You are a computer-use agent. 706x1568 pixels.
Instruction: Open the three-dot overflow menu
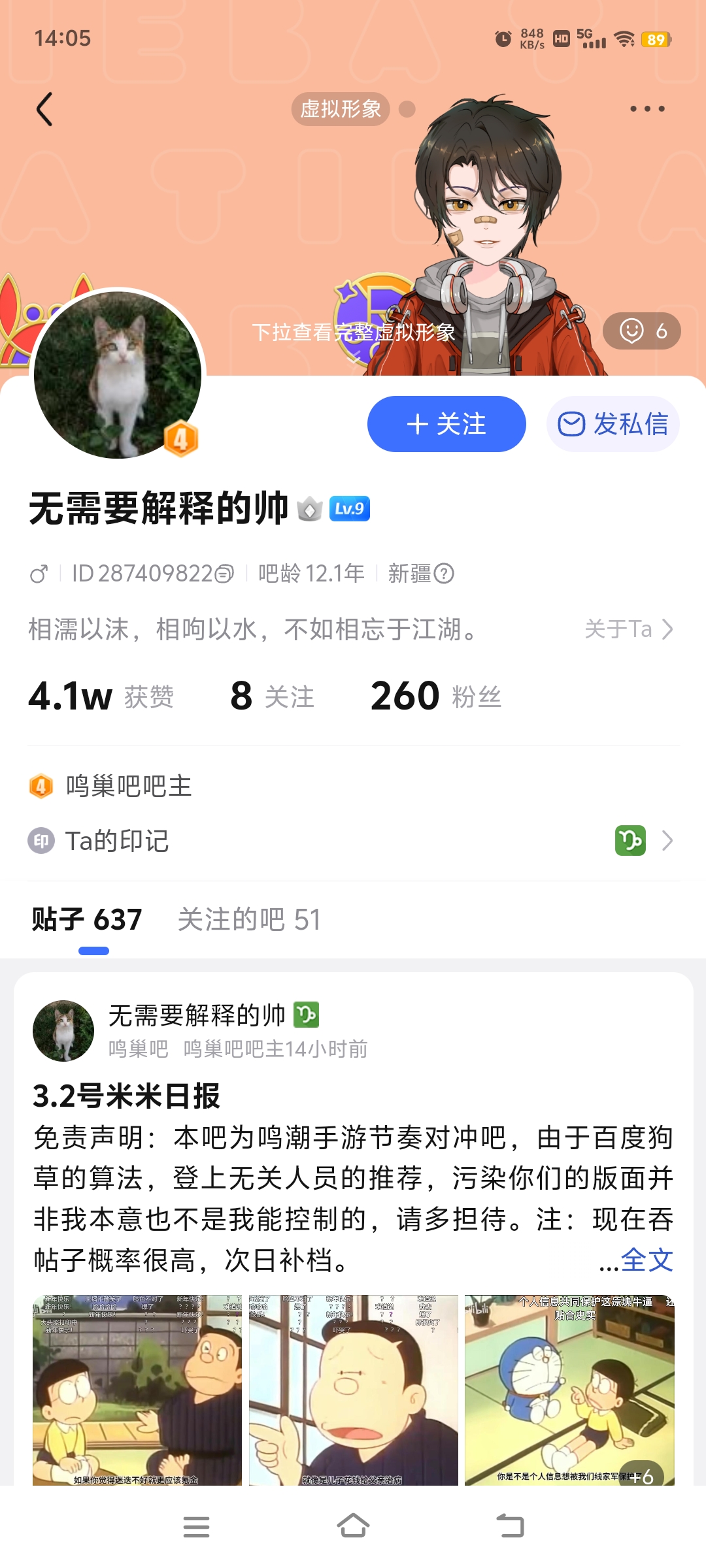tap(647, 109)
